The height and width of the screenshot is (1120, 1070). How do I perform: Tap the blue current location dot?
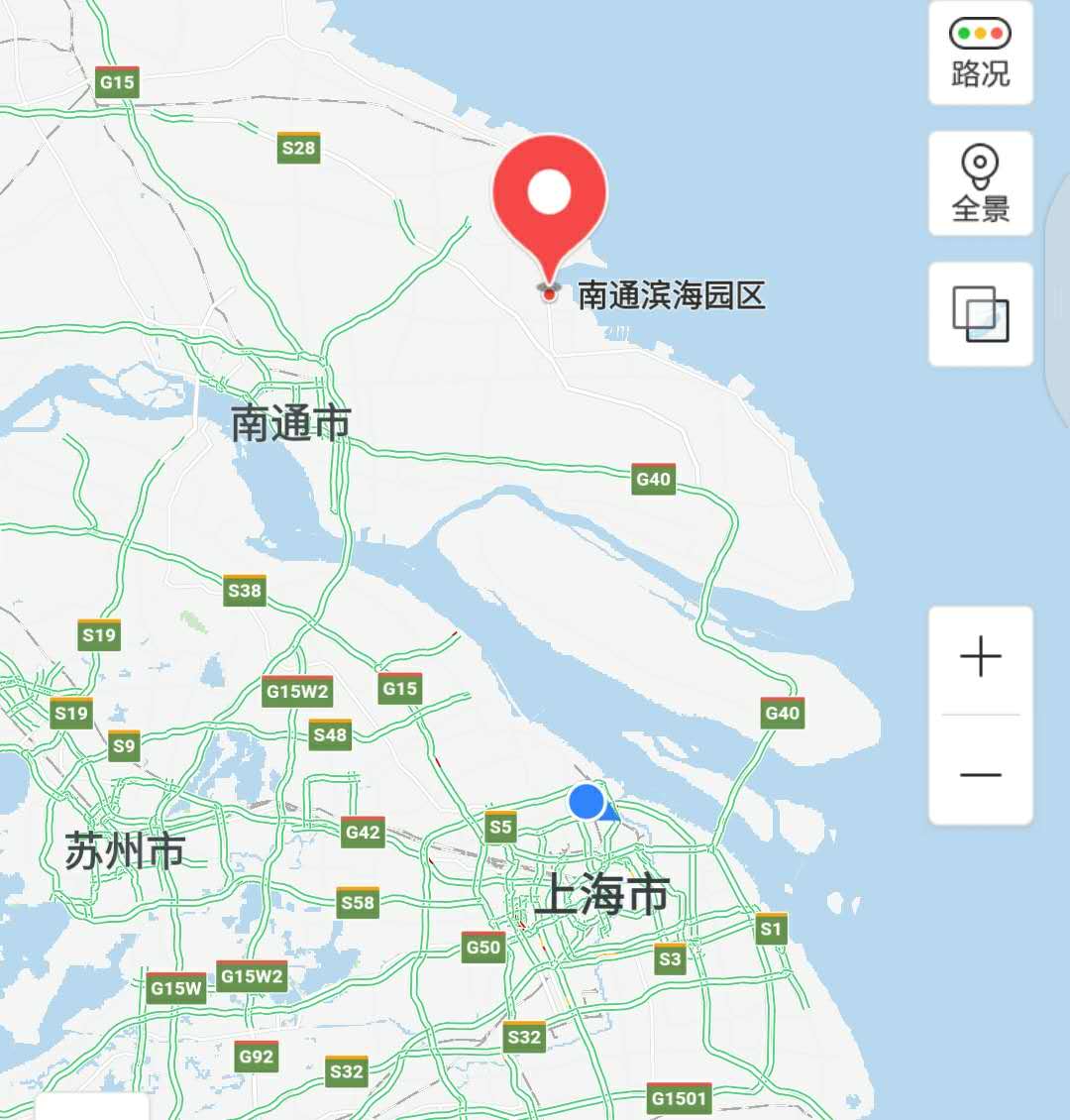(x=587, y=801)
